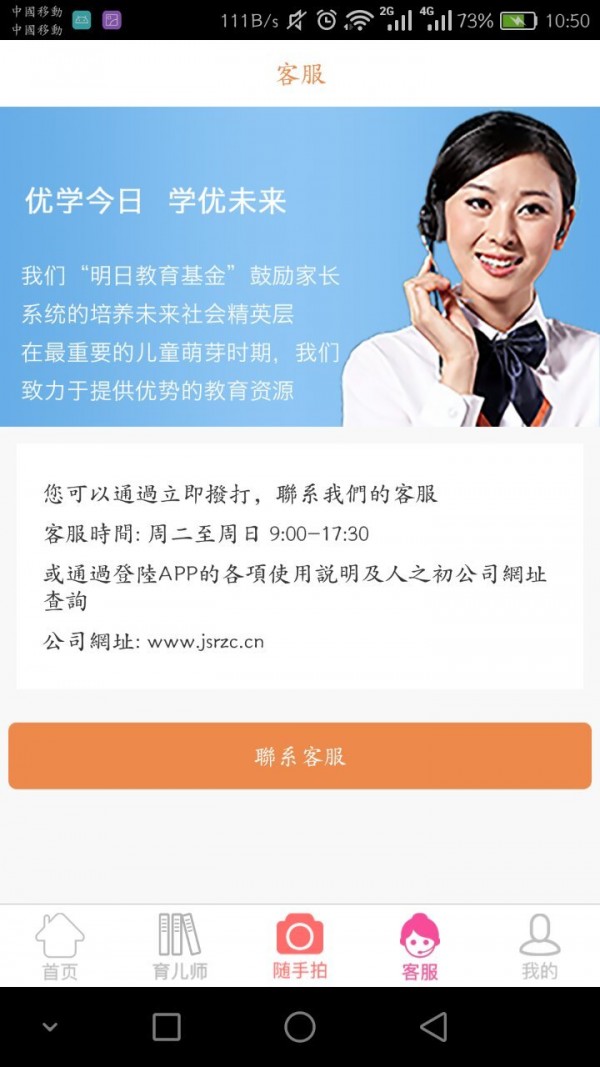Tap the system back button

click(433, 1027)
